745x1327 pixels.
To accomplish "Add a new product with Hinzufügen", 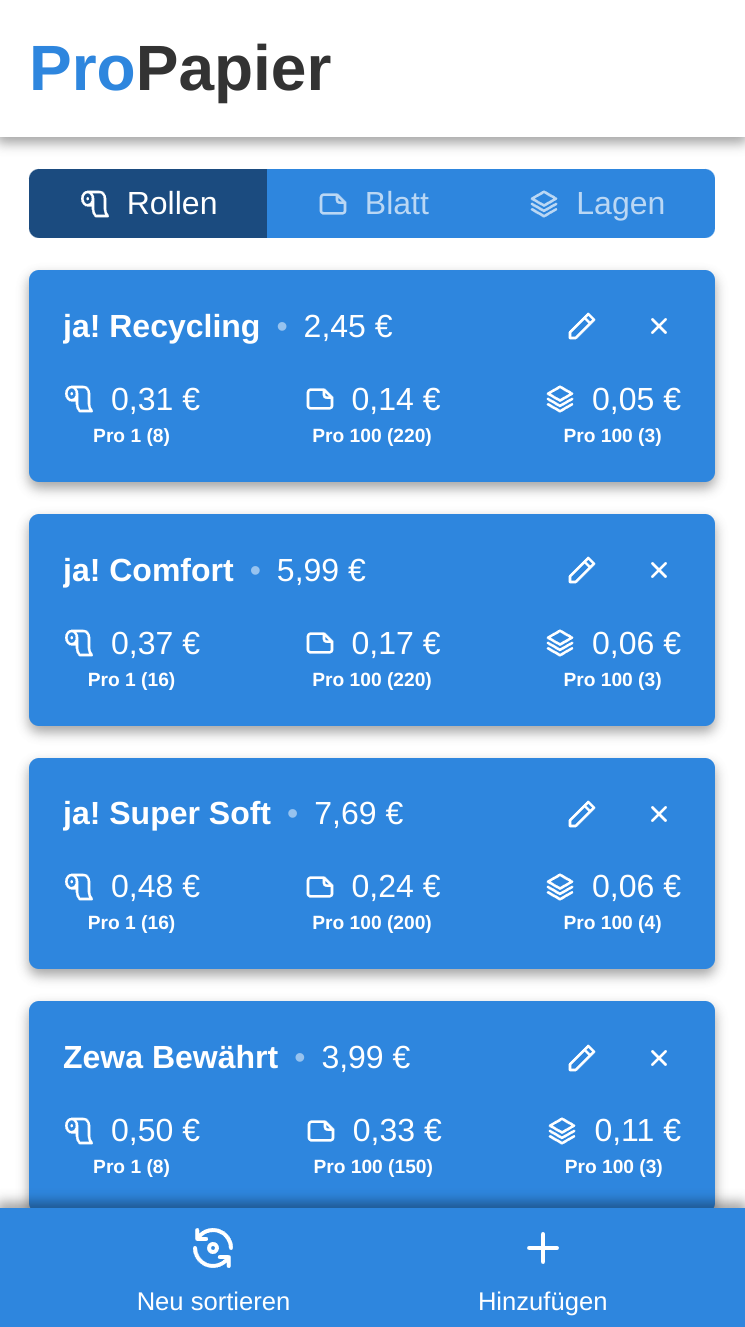I will pos(543,1268).
